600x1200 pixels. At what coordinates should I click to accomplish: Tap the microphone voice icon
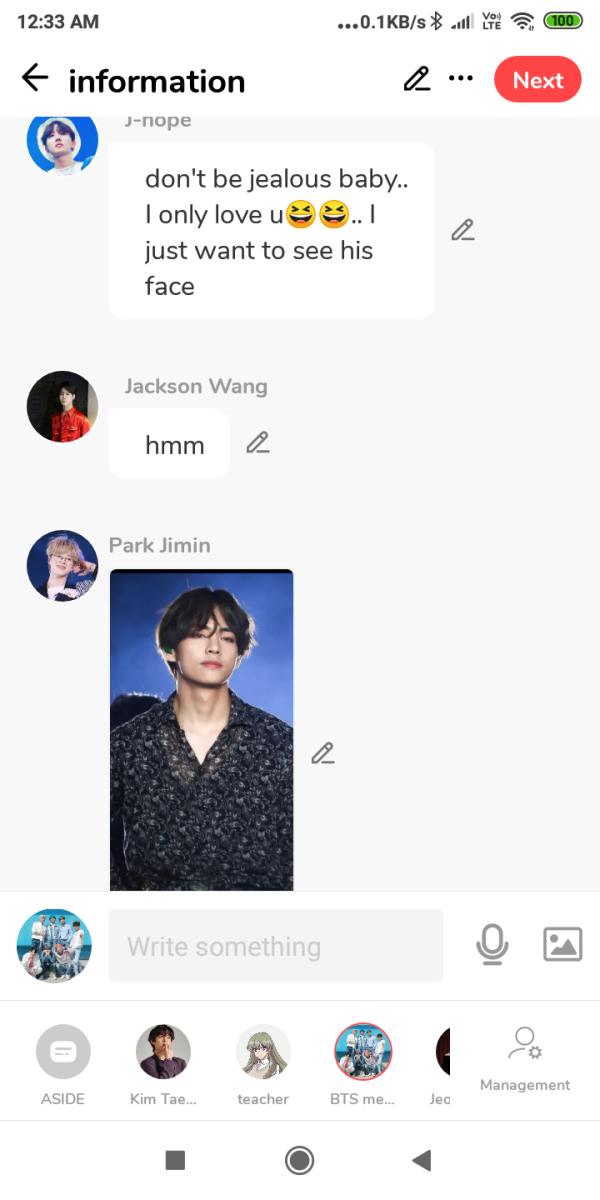click(491, 944)
